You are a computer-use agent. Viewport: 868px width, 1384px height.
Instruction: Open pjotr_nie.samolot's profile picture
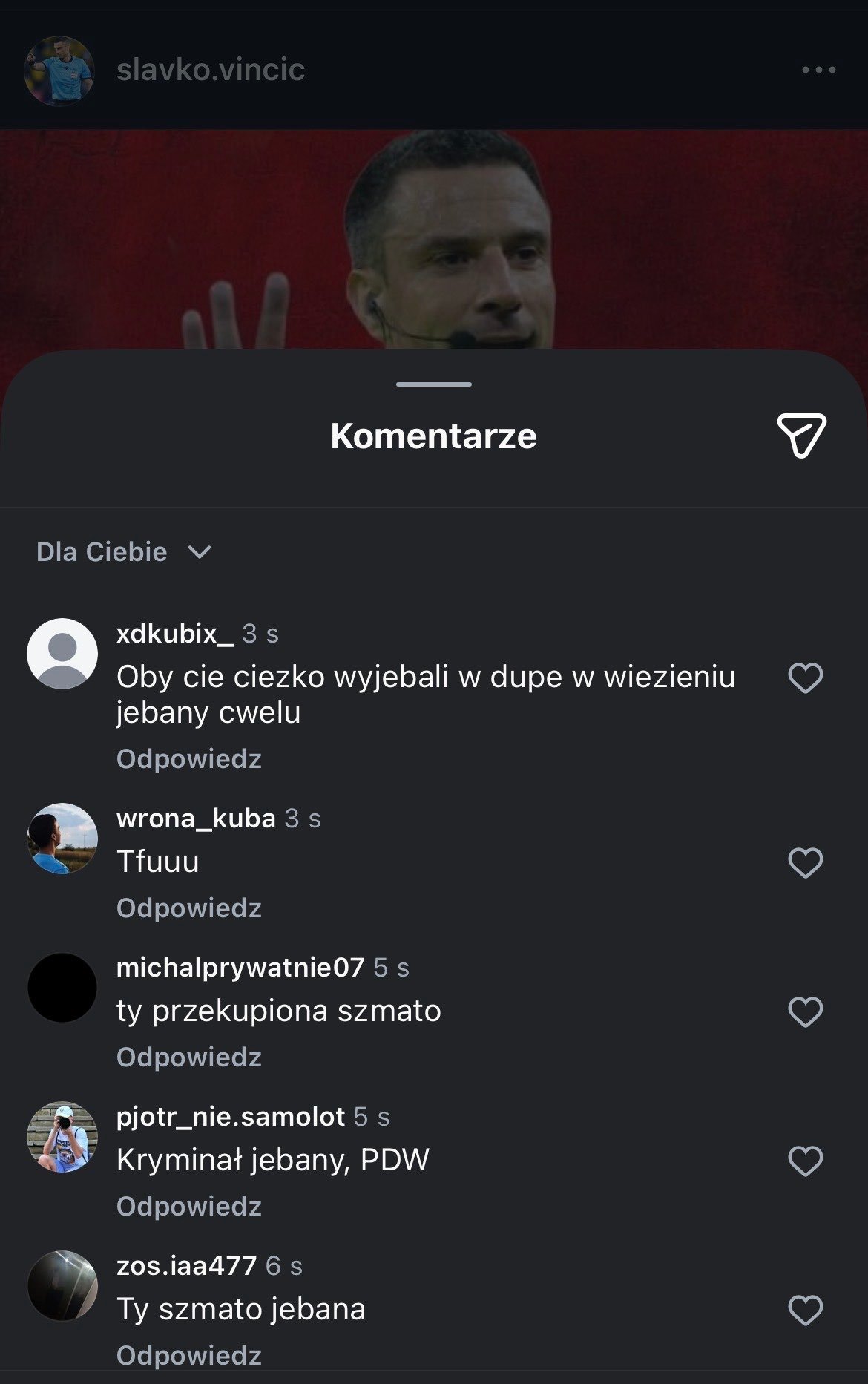(x=62, y=1137)
